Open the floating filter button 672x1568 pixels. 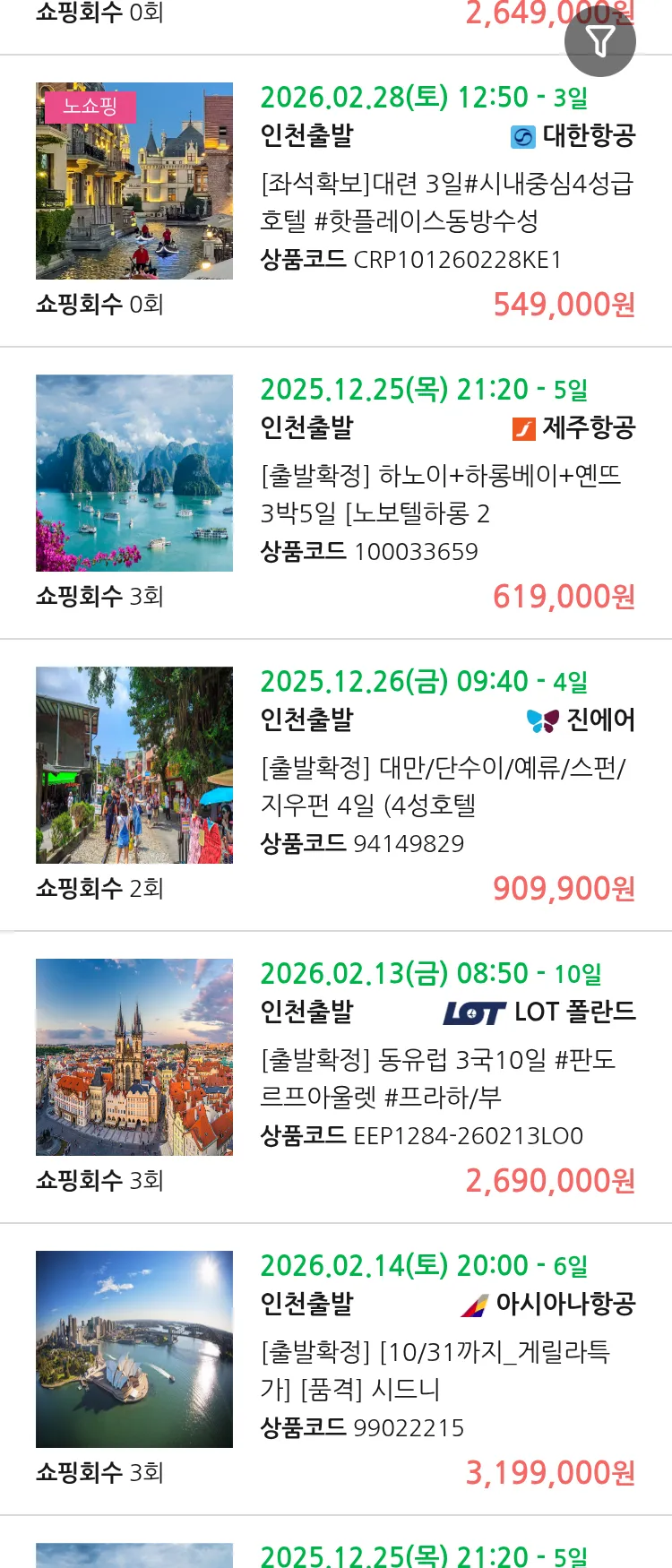click(599, 41)
